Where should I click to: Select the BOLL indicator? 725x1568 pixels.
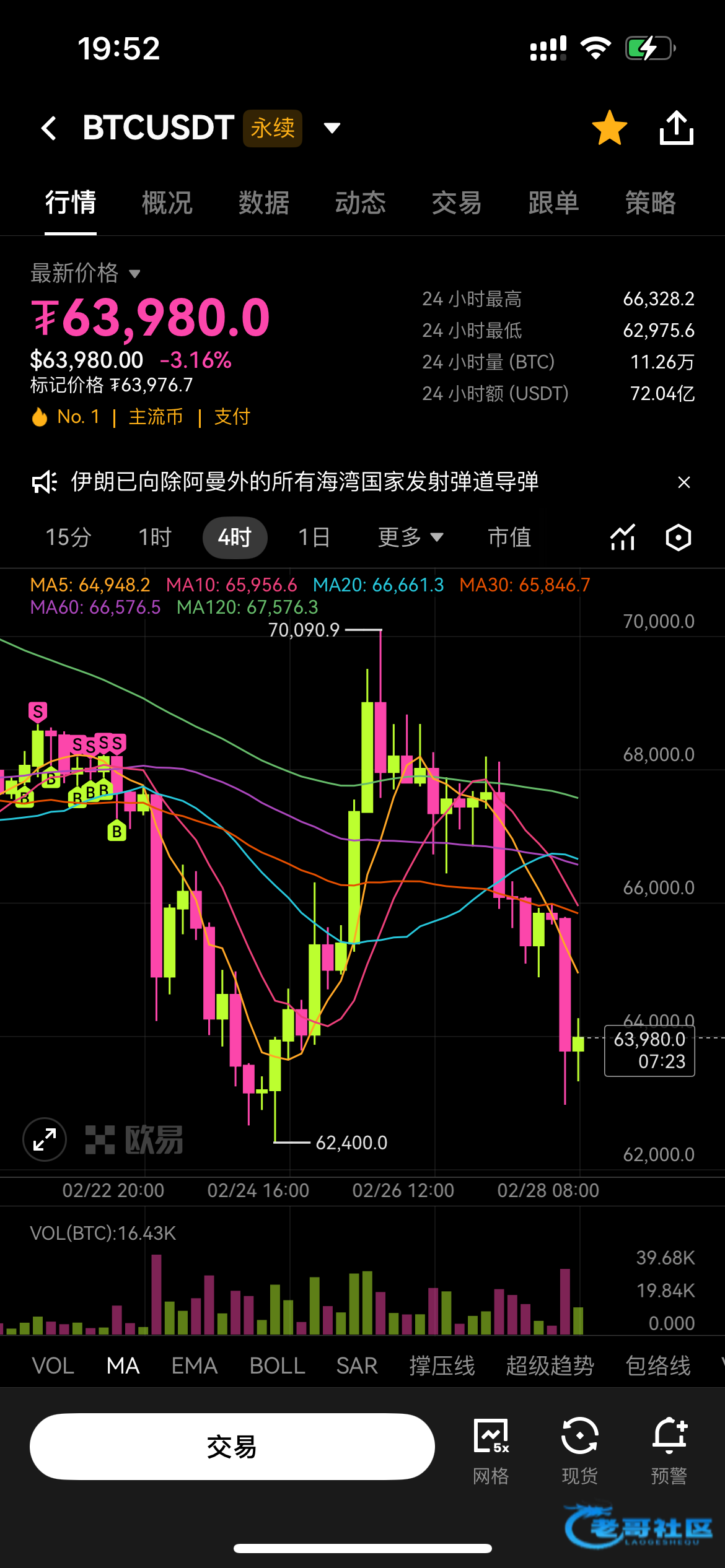click(277, 1365)
